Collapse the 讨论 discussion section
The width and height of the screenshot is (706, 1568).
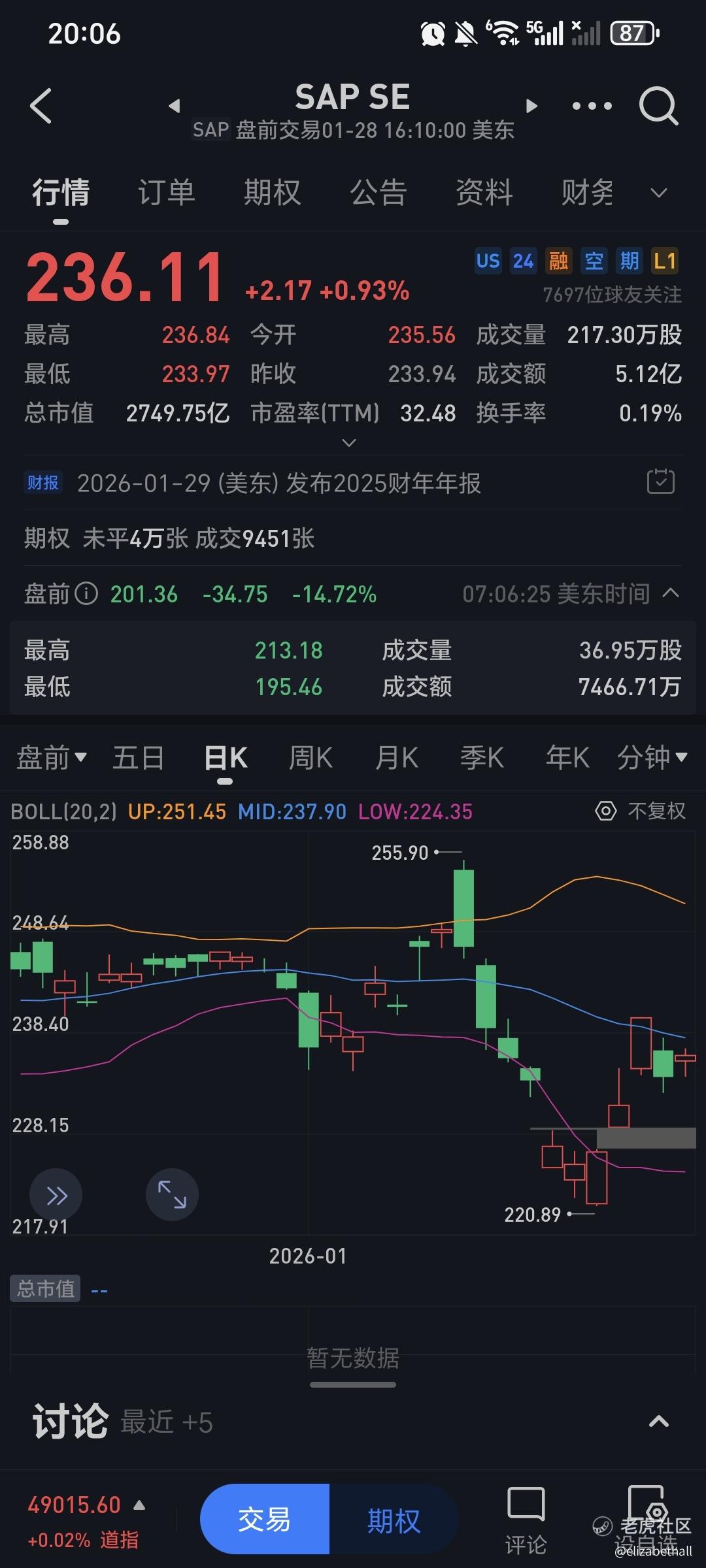658,1422
